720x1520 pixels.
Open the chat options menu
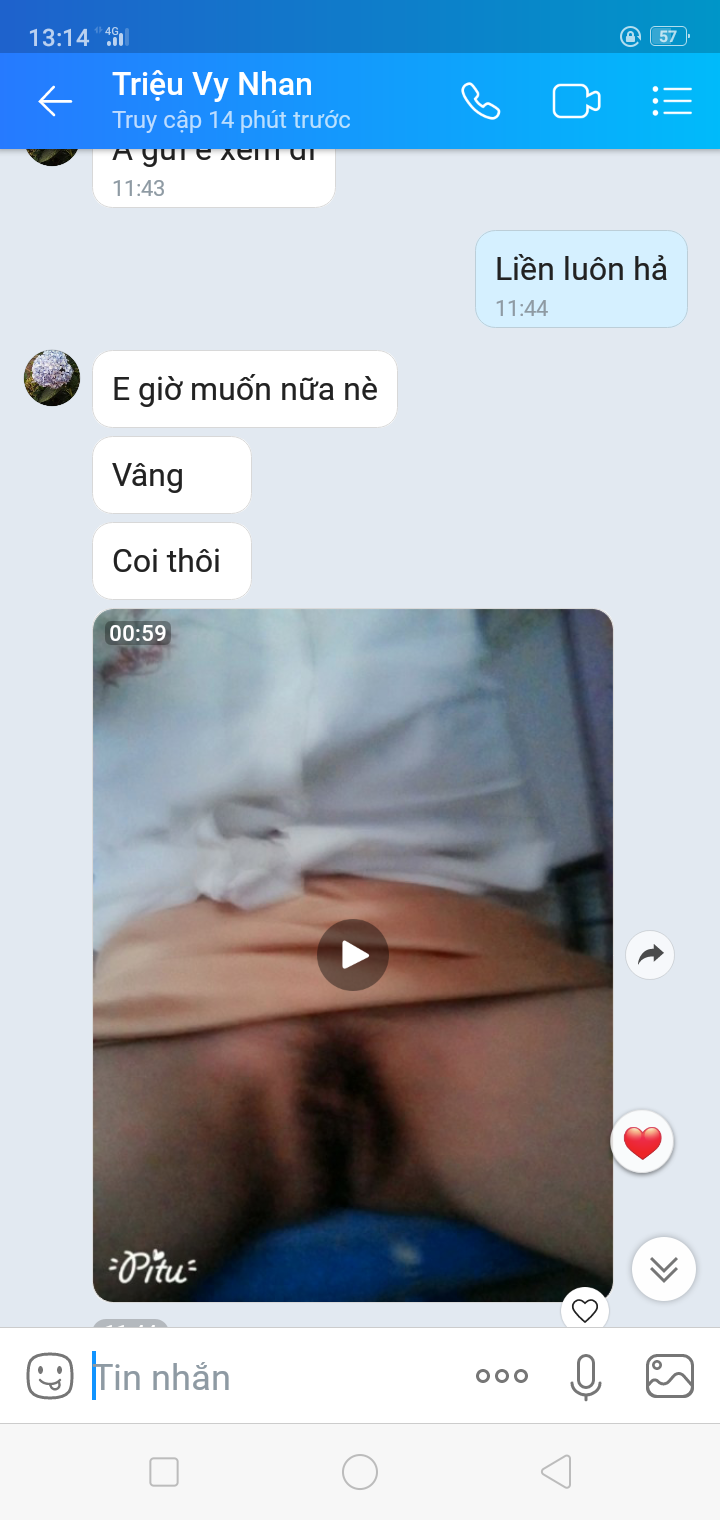coord(672,101)
